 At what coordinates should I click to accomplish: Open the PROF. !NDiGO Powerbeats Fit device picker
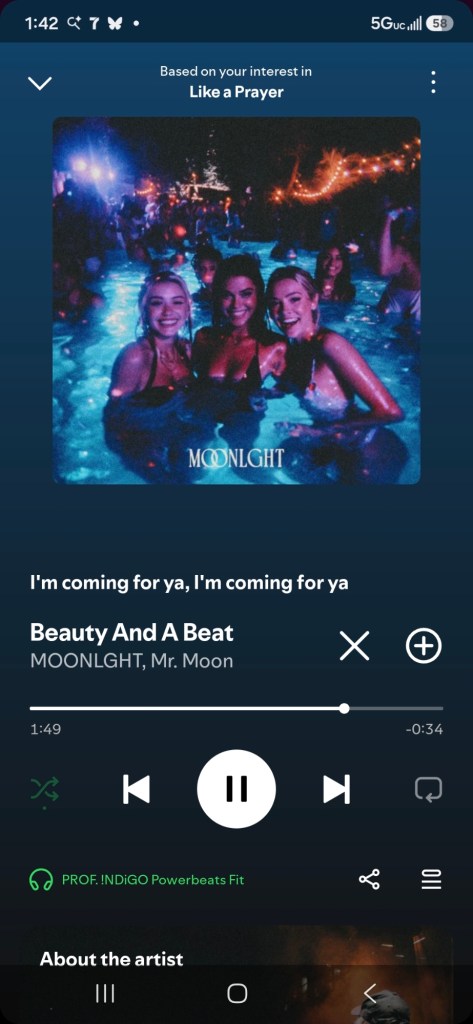pyautogui.click(x=137, y=880)
